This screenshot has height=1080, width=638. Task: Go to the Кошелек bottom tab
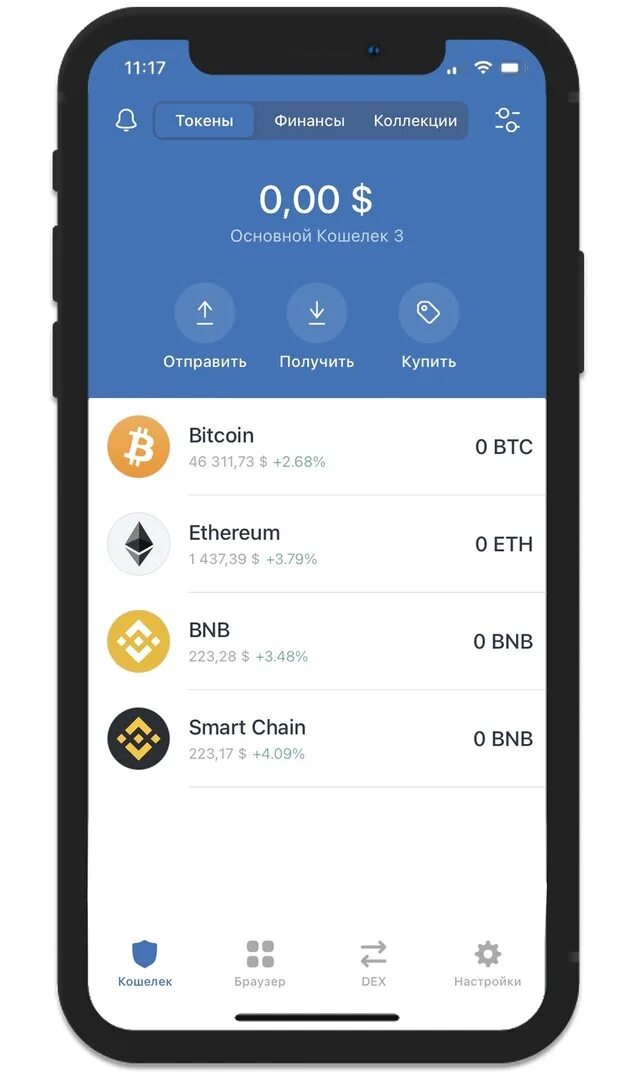point(145,964)
